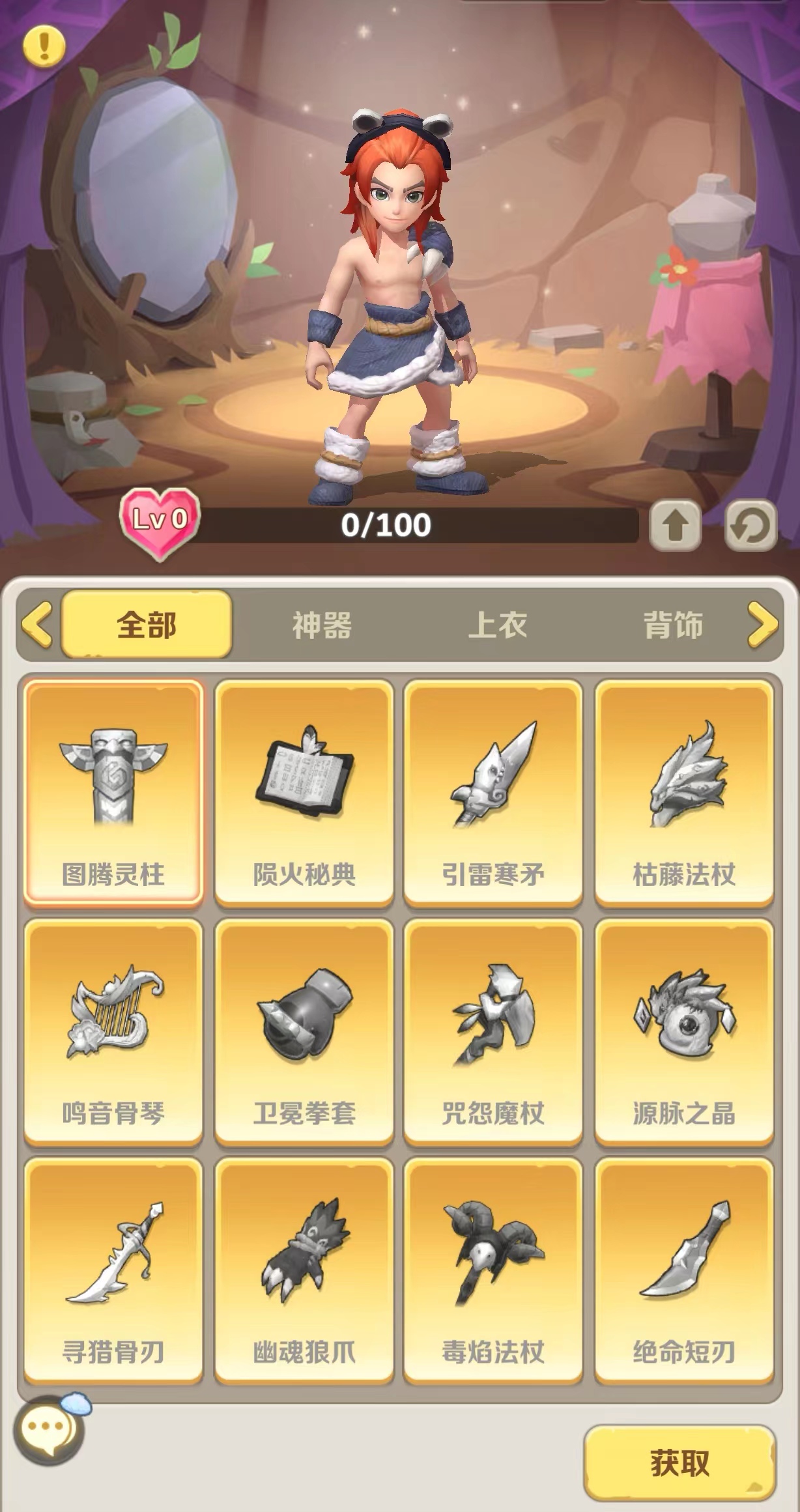800x1512 pixels.
Task: Choose the 绝命短刃 item
Action: click(684, 1271)
